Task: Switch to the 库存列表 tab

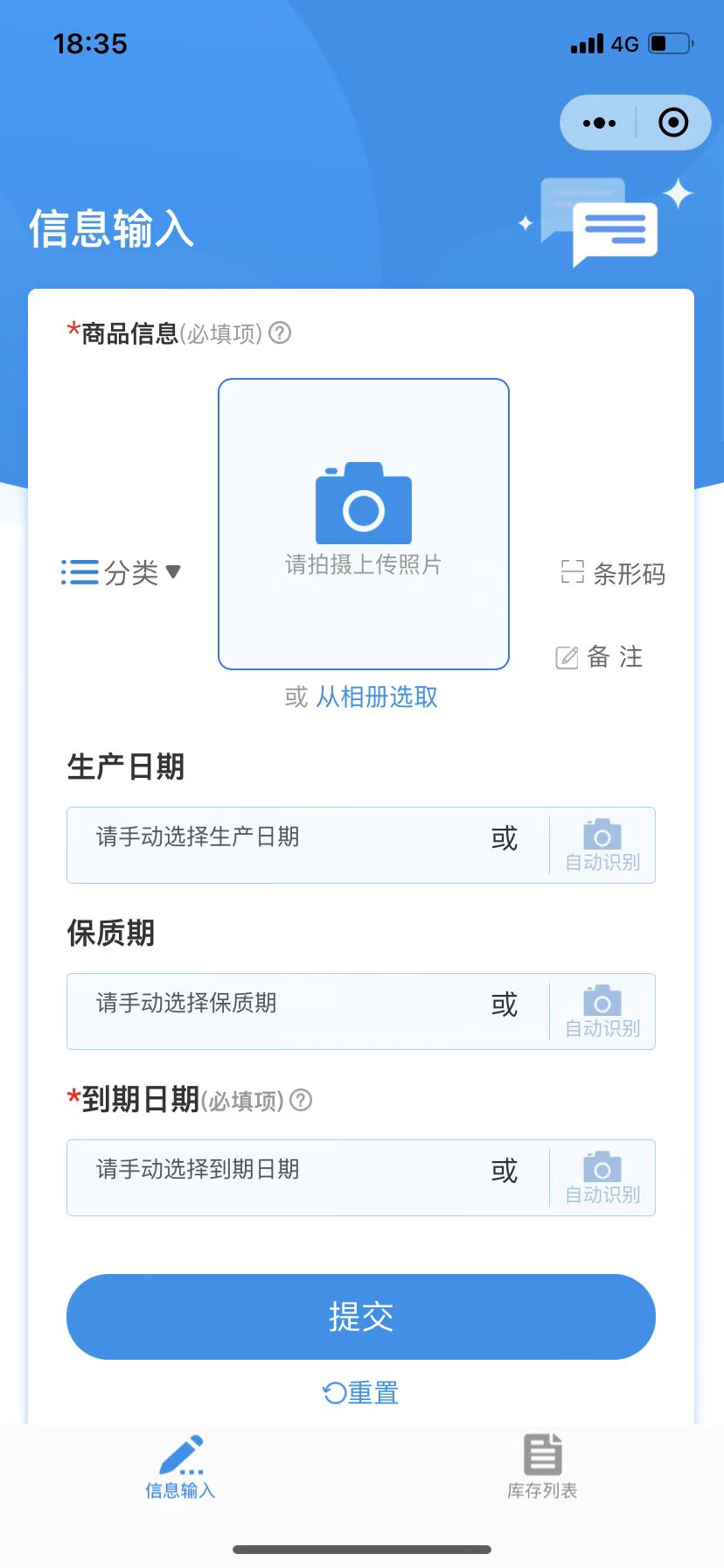Action: 542,1467
